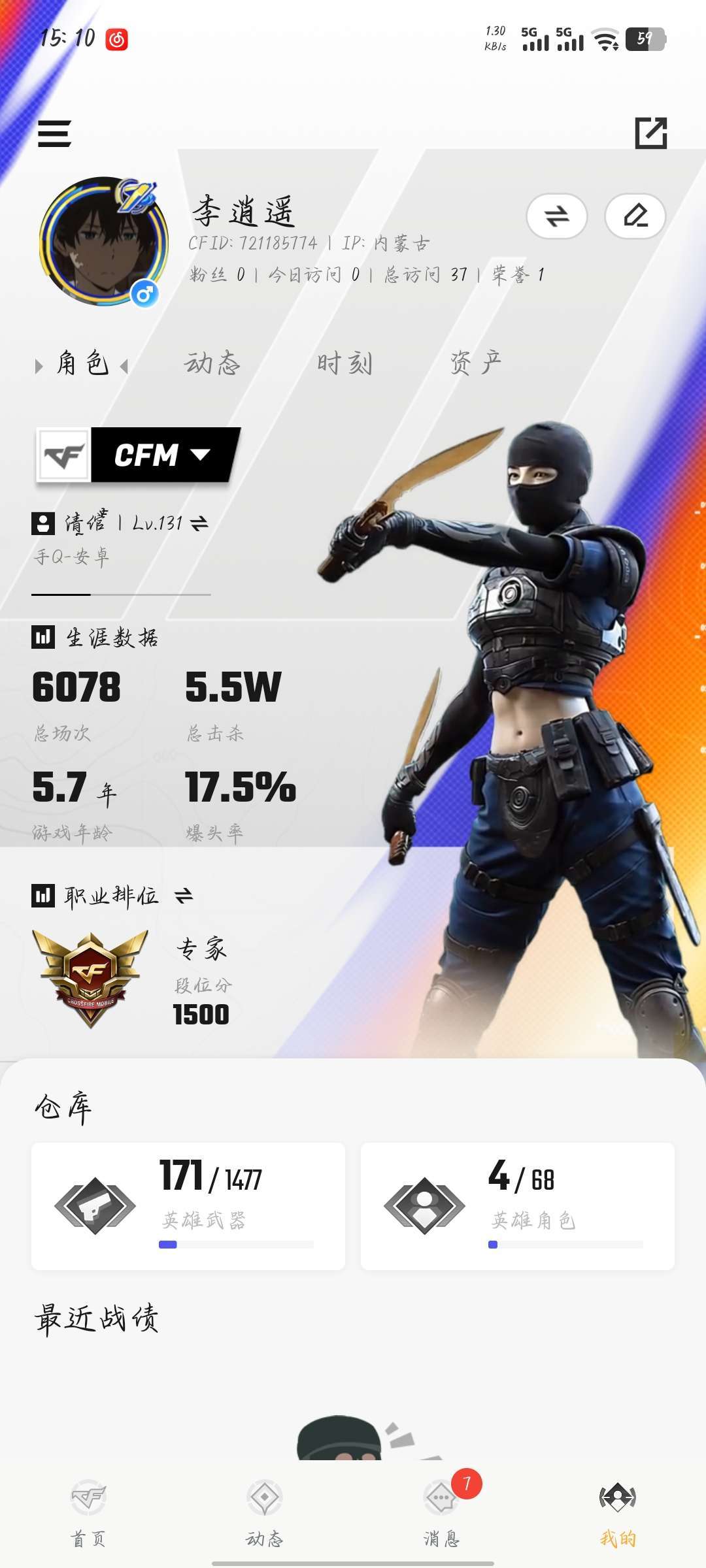Switch character via arrows next to Lv.131

click(199, 523)
